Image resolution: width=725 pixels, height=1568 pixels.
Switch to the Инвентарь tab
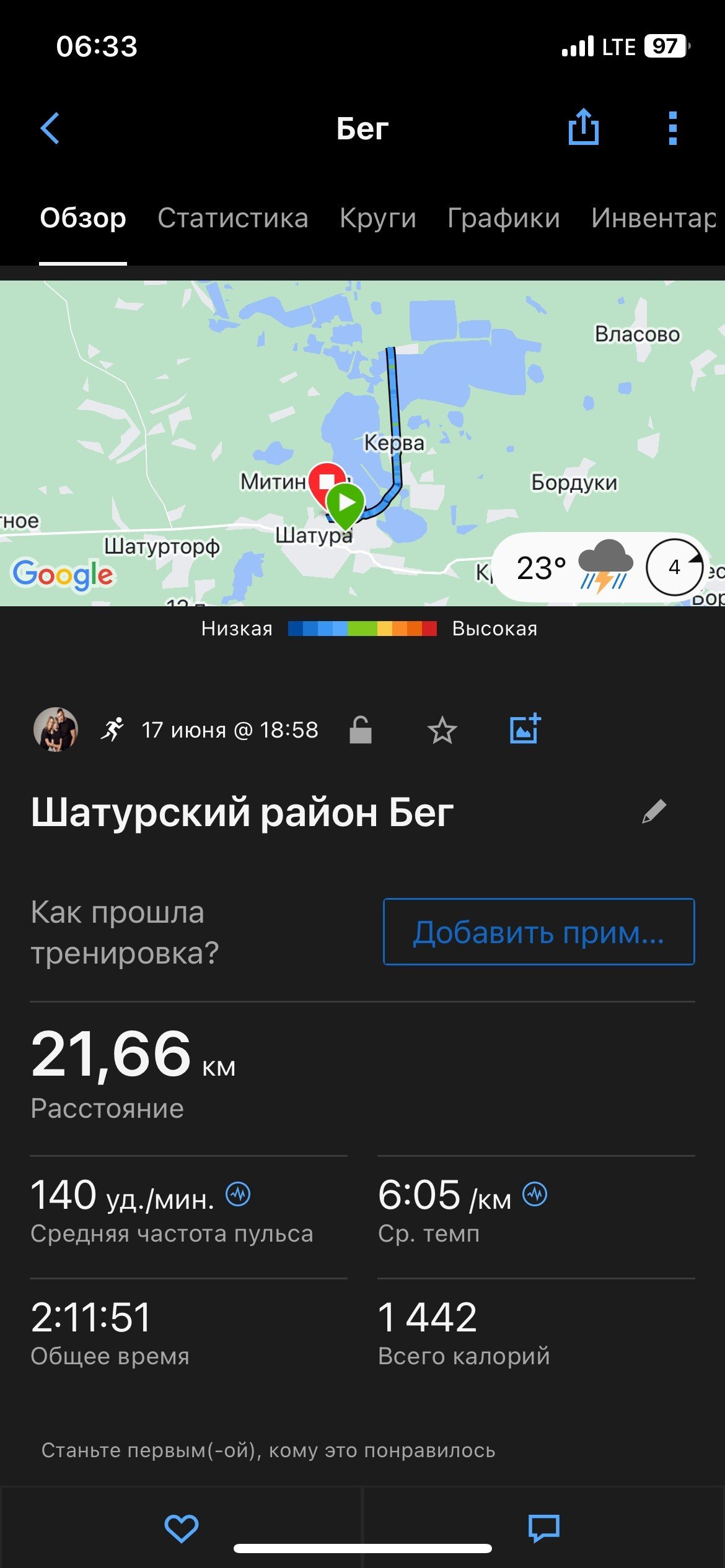656,218
